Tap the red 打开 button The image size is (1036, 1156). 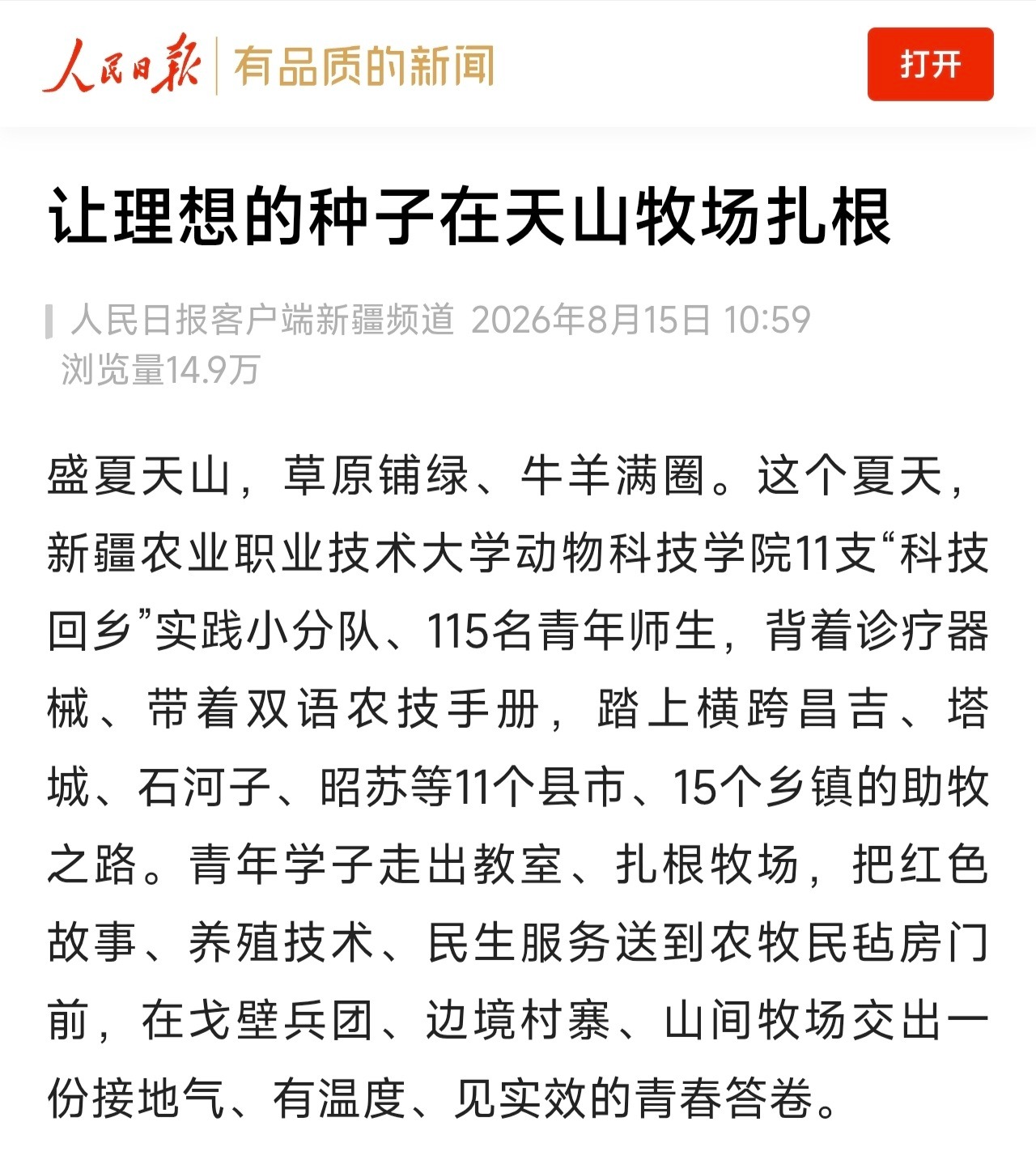point(930,64)
